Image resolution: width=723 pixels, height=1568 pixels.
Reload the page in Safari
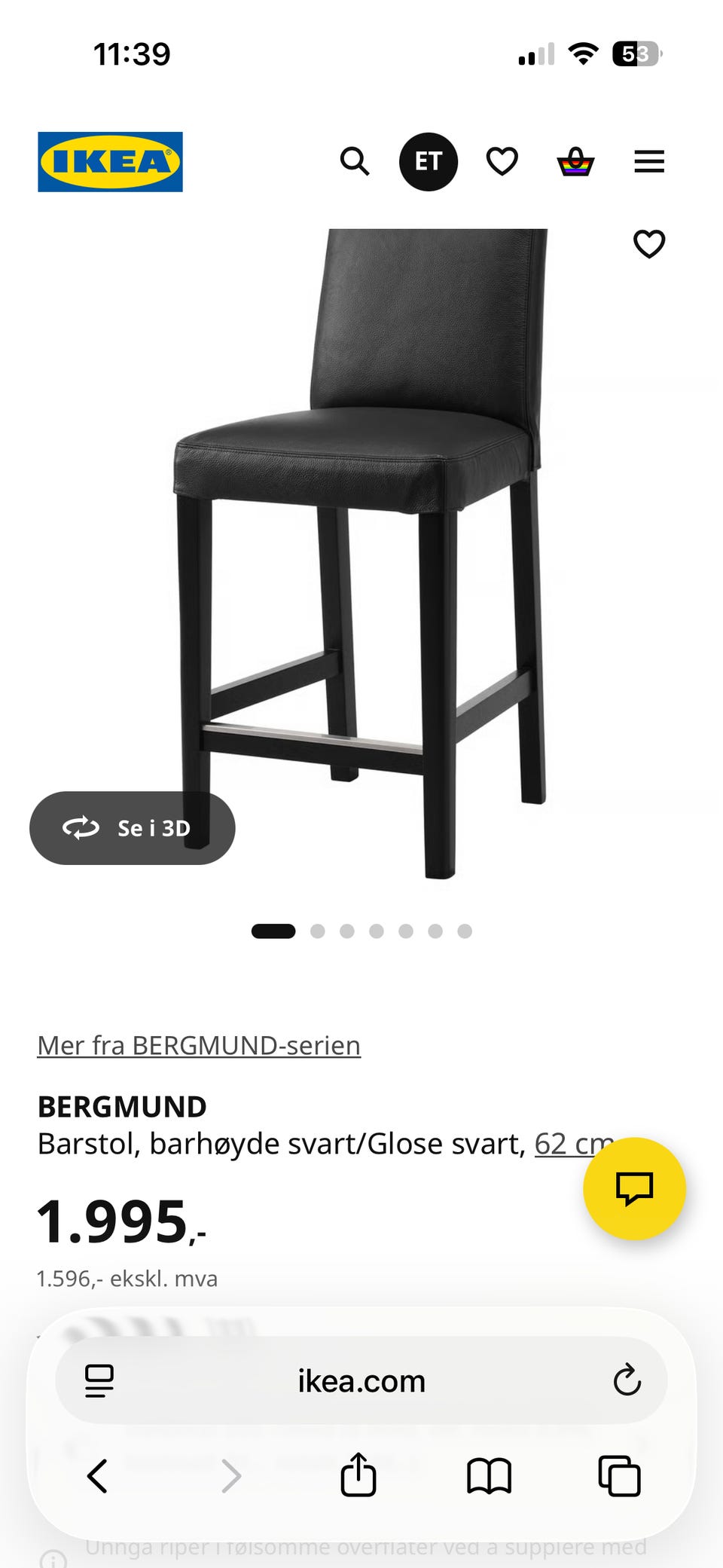627,1380
